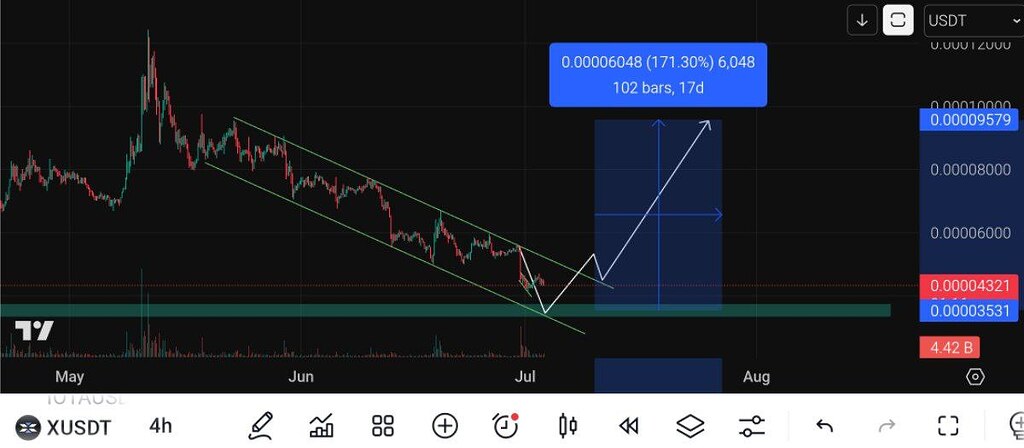Enter fullscreen chart mode
This screenshot has width=1024, height=448.
coord(947,426)
